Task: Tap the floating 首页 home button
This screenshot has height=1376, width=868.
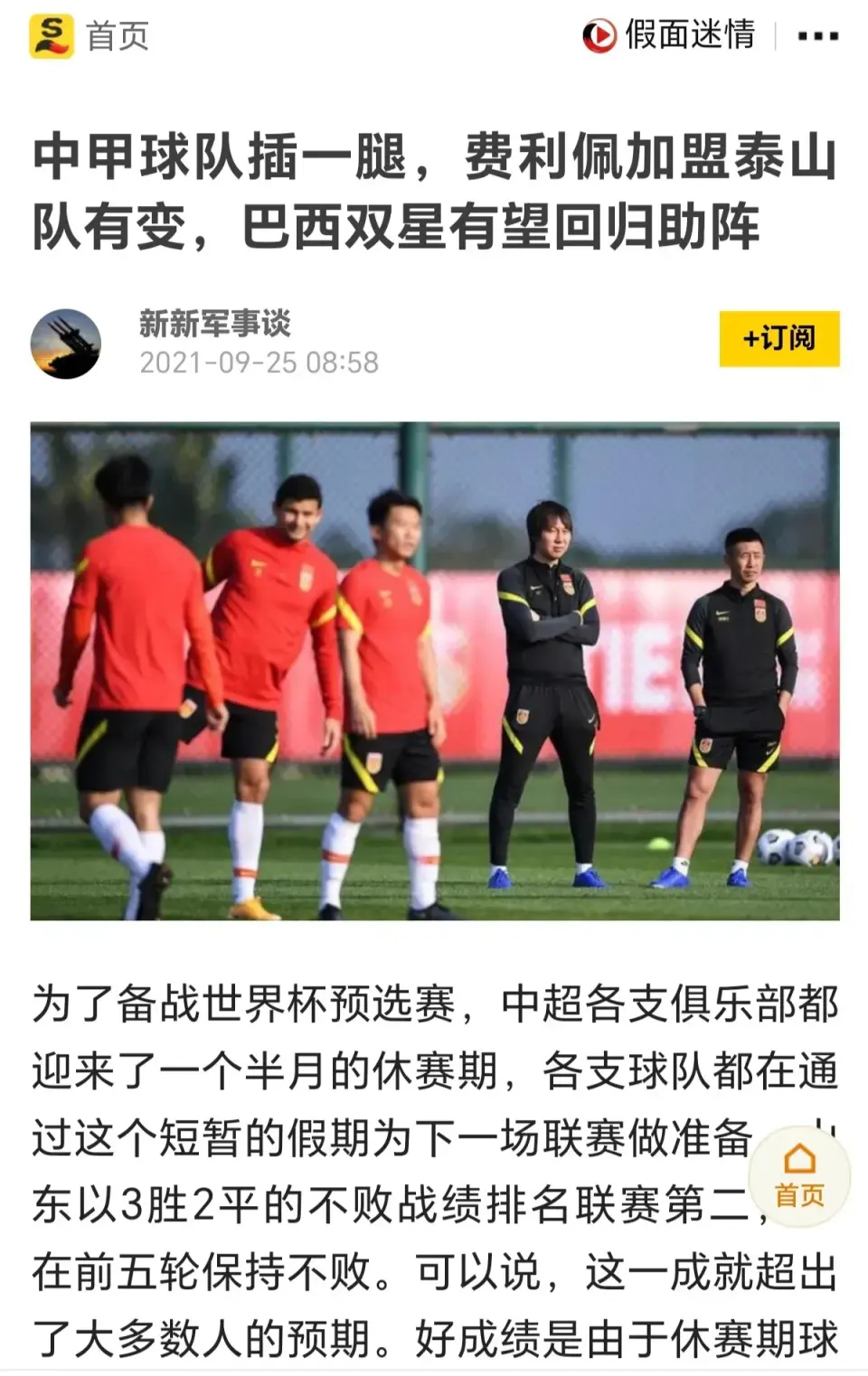Action: point(799,1175)
